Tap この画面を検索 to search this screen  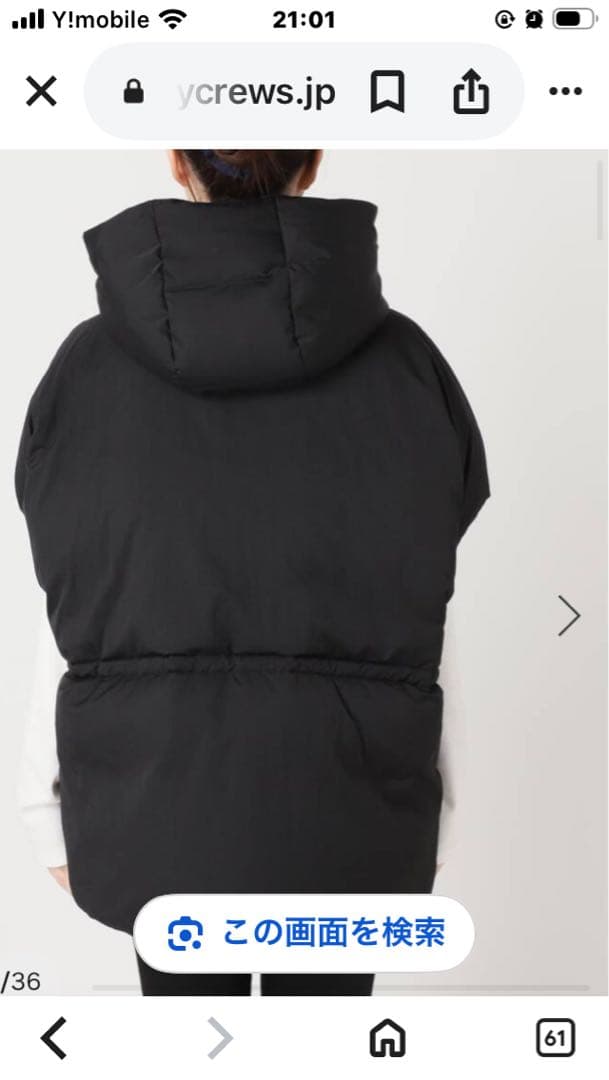click(304, 934)
